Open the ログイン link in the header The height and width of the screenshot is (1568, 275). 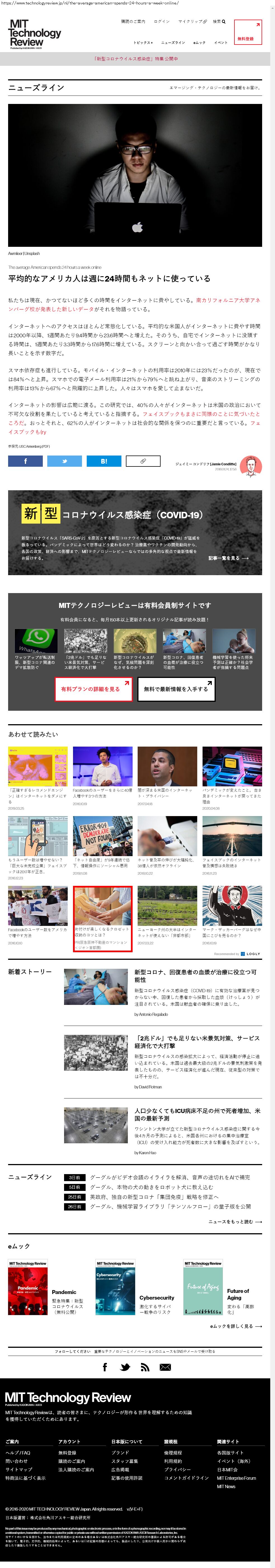tap(162, 21)
